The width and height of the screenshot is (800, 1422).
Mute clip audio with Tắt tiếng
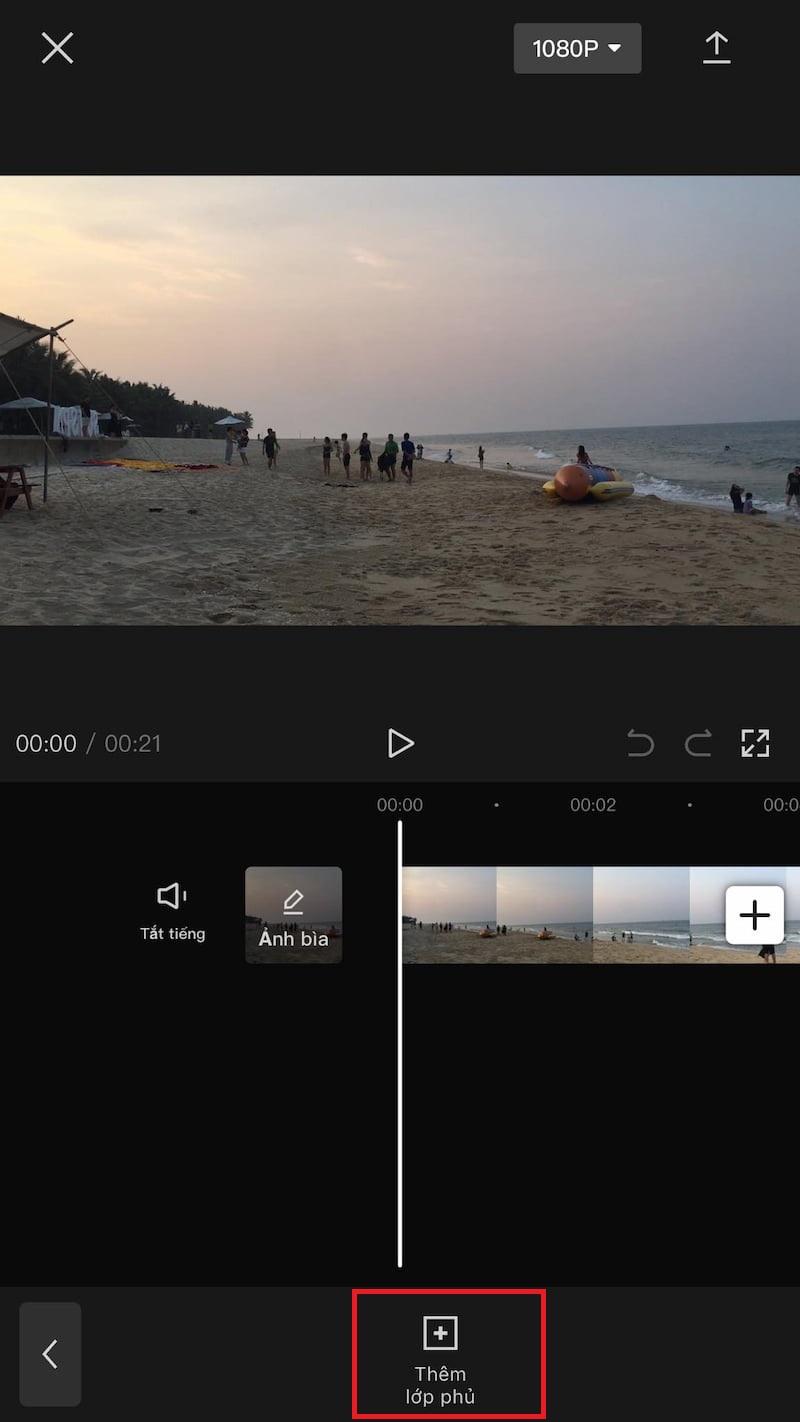[x=172, y=912]
